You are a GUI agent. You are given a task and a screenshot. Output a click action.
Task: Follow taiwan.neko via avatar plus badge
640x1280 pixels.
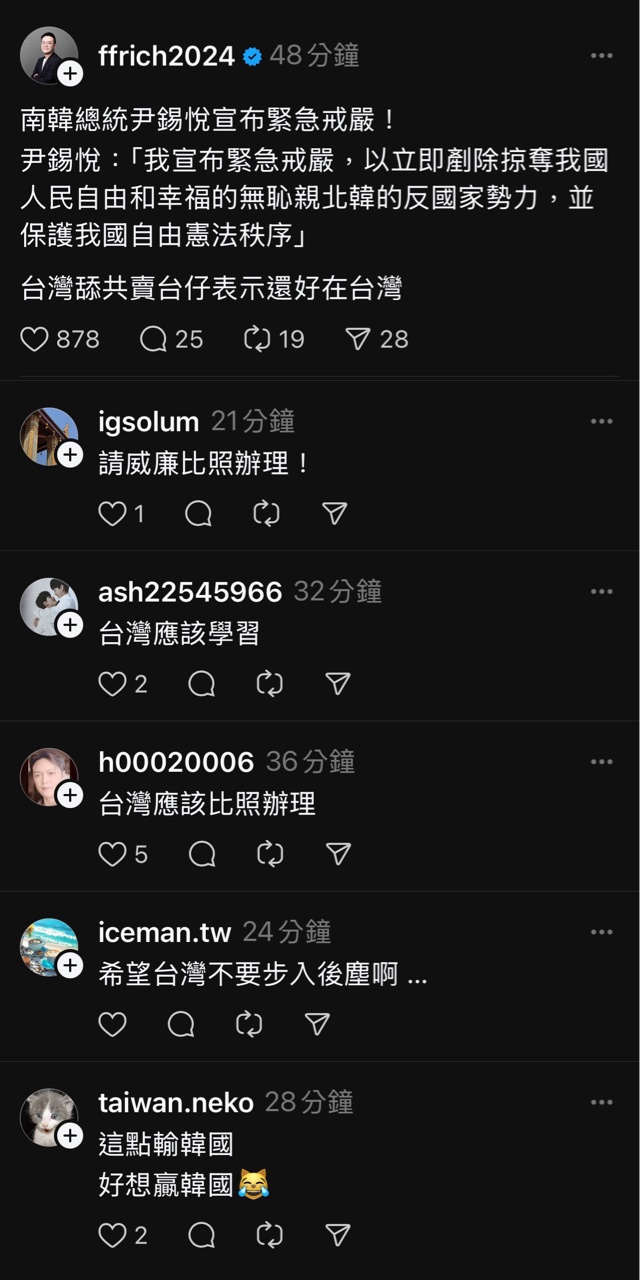coord(70,1136)
